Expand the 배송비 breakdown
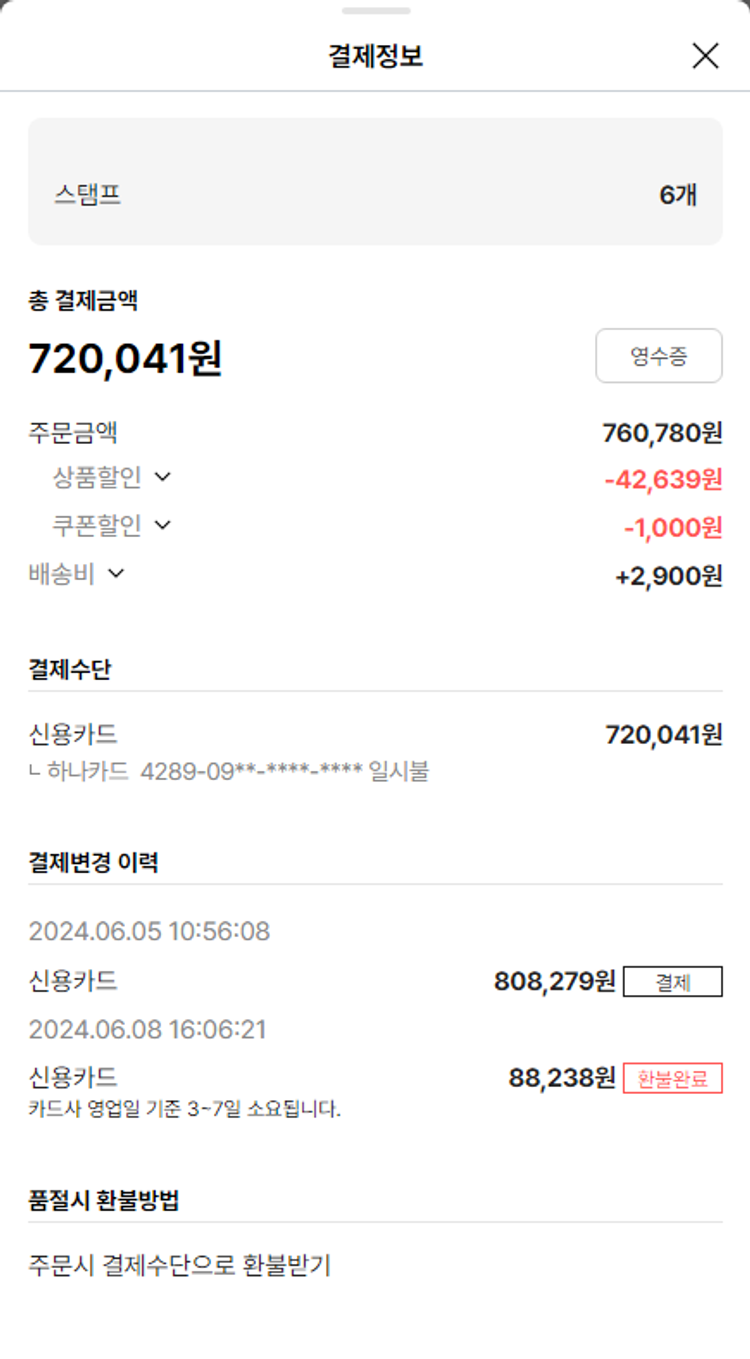 pyautogui.click(x=116, y=573)
